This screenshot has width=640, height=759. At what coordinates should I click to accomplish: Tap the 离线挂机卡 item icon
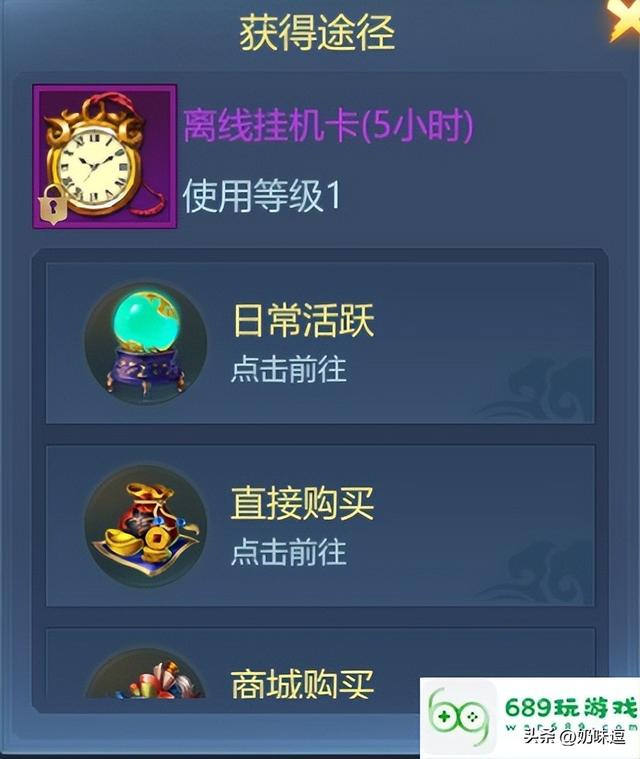105,157
